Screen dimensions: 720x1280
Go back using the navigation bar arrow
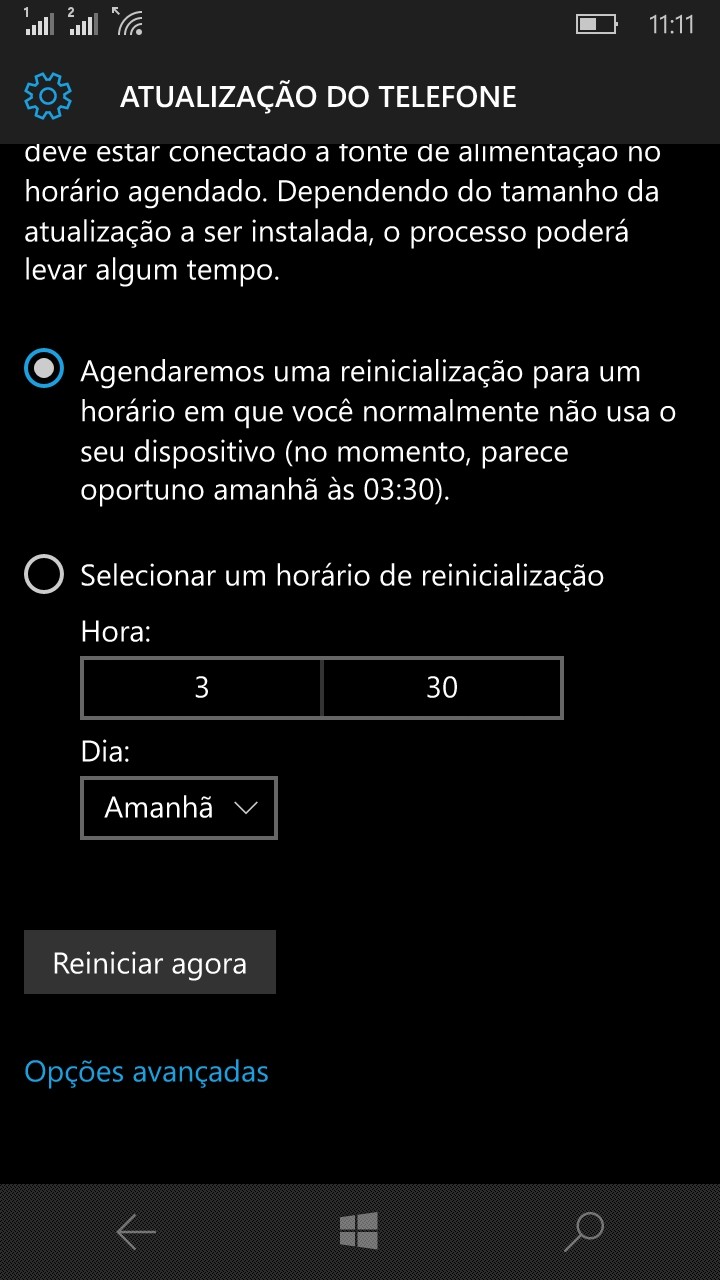(136, 1232)
